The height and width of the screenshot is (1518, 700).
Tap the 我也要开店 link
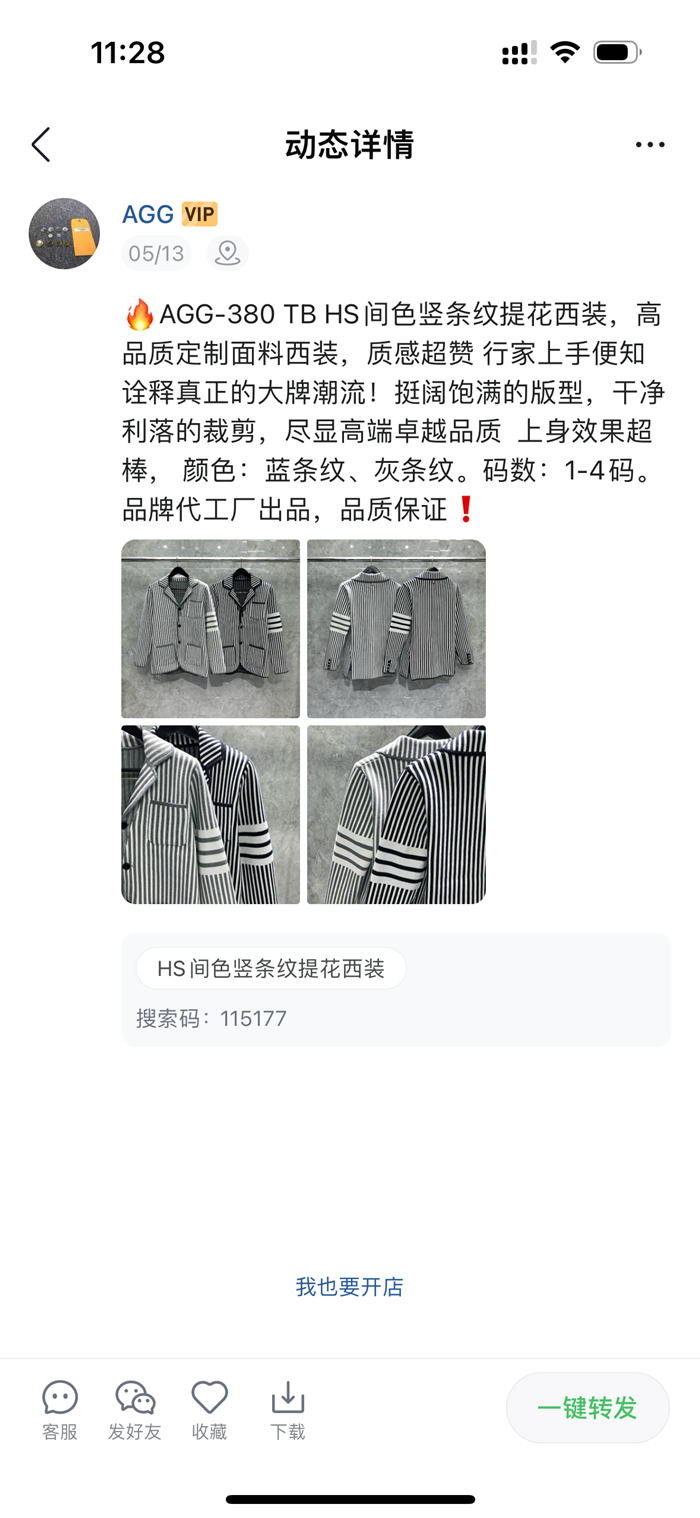point(349,1287)
